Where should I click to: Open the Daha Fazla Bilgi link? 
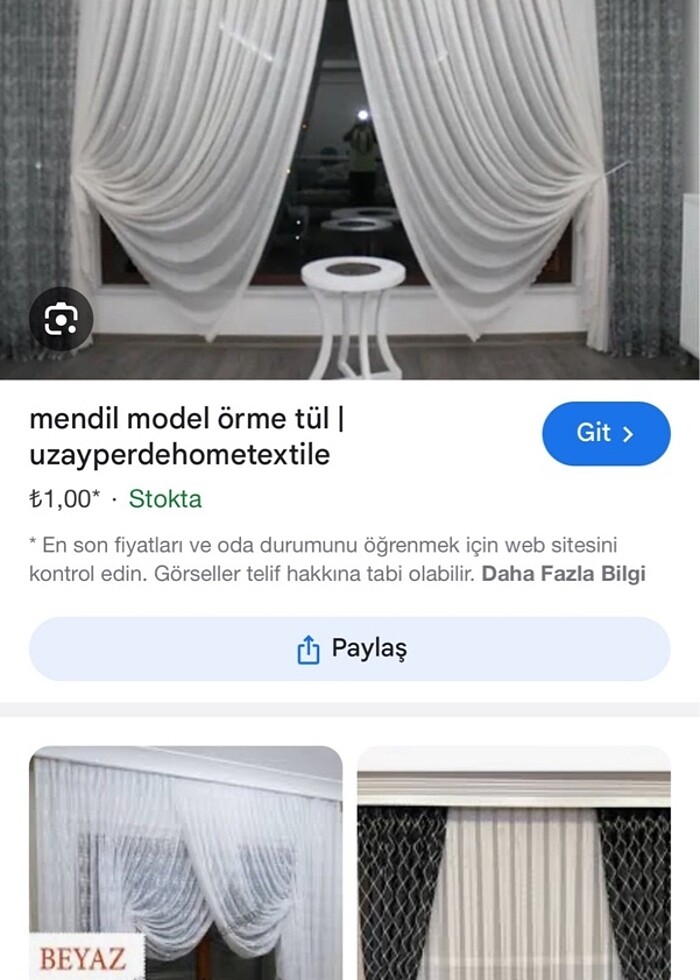[x=563, y=574]
